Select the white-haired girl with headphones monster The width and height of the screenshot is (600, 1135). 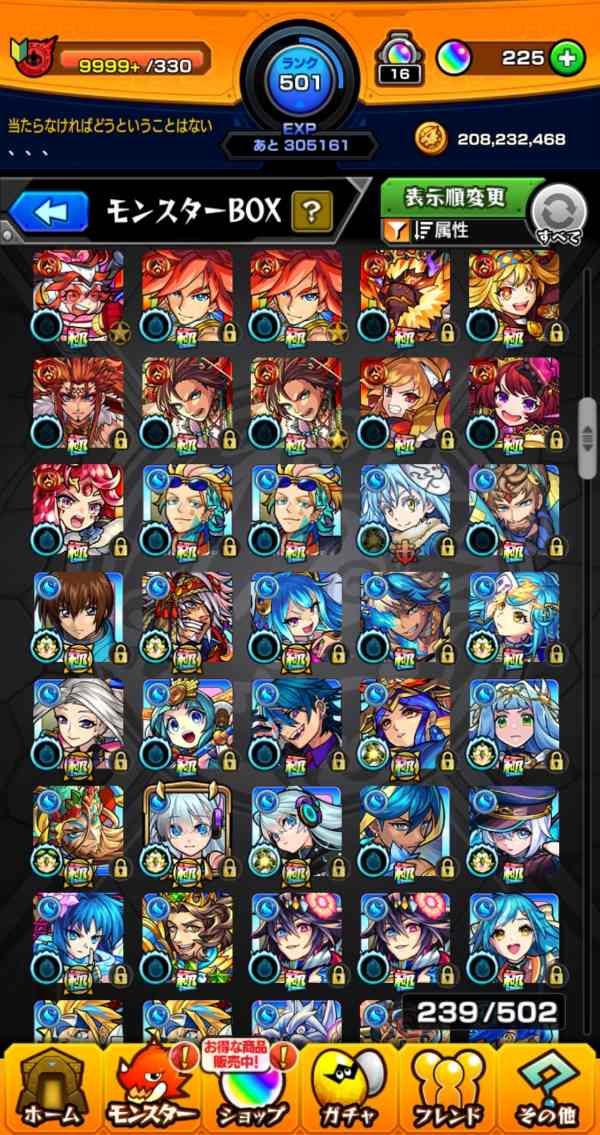(x=296, y=831)
